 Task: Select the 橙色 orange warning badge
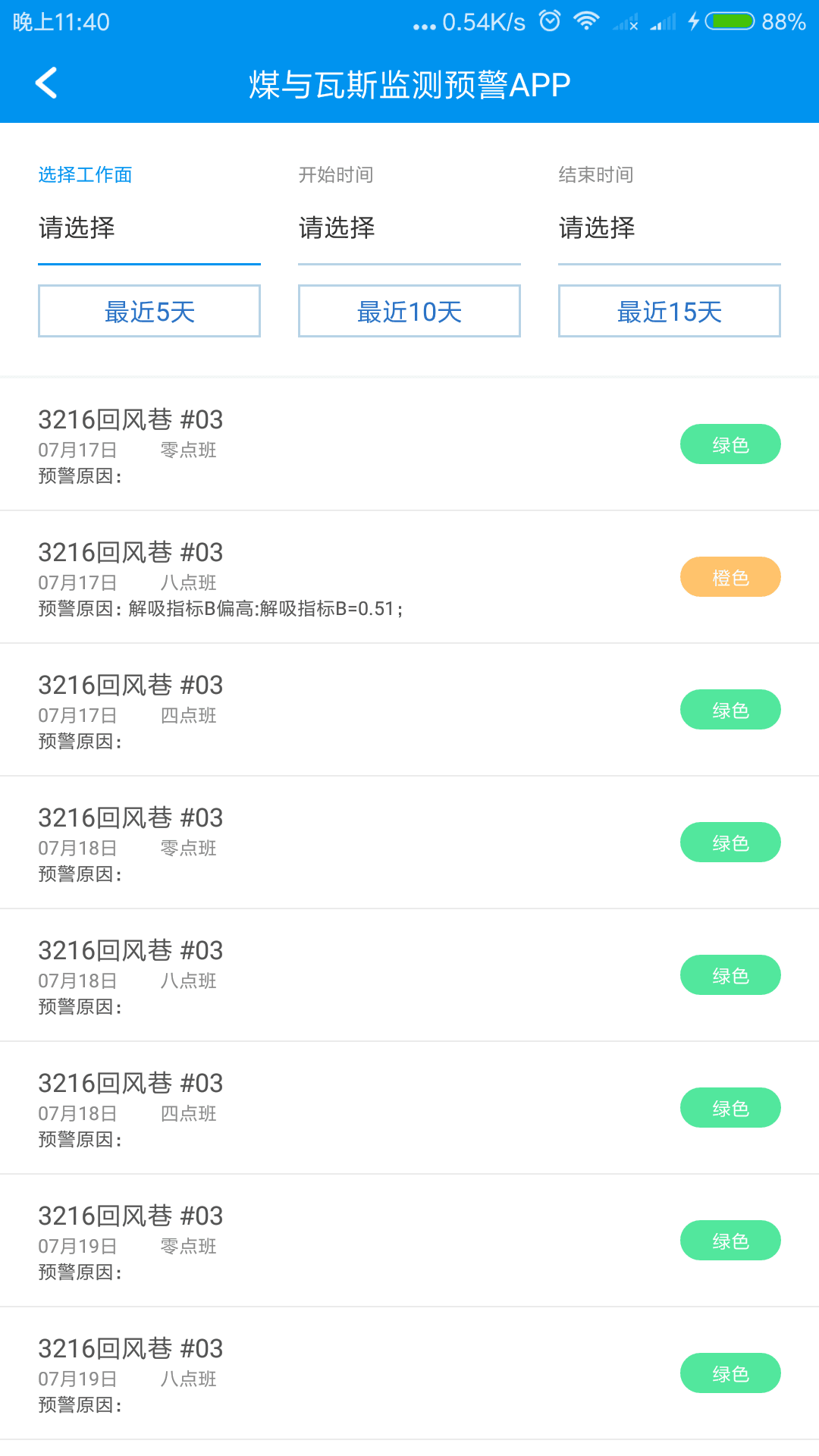730,576
